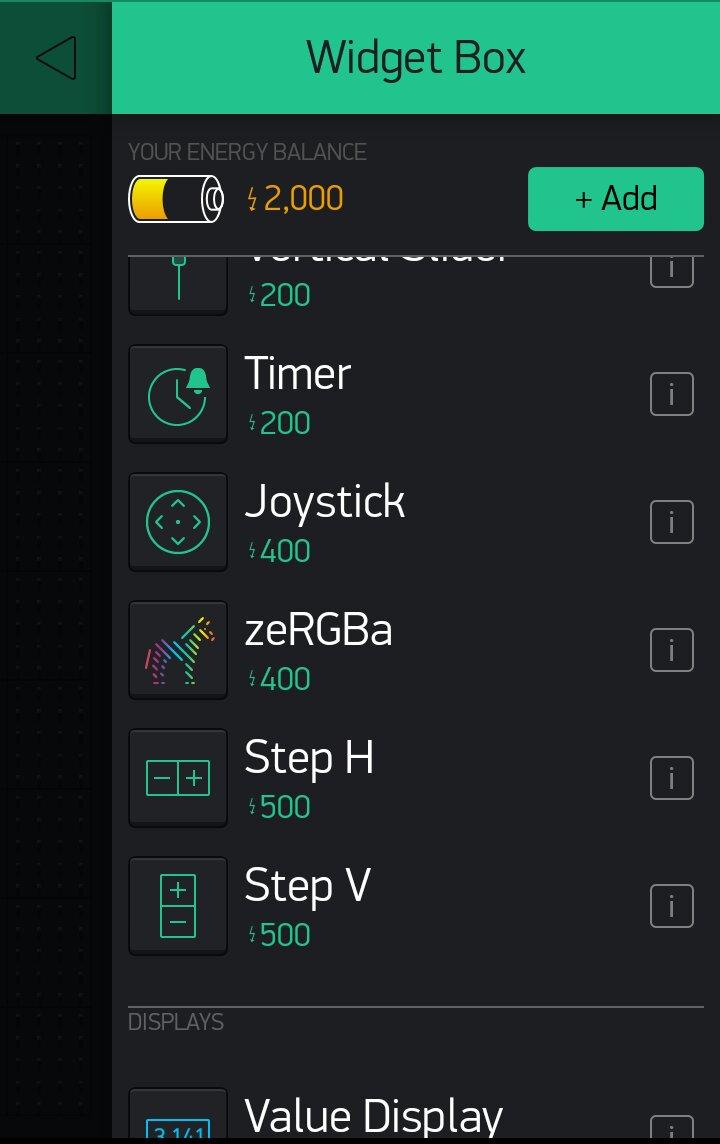Screen dimensions: 720x1144
Task: Select the Timer widget
Action: click(298, 394)
